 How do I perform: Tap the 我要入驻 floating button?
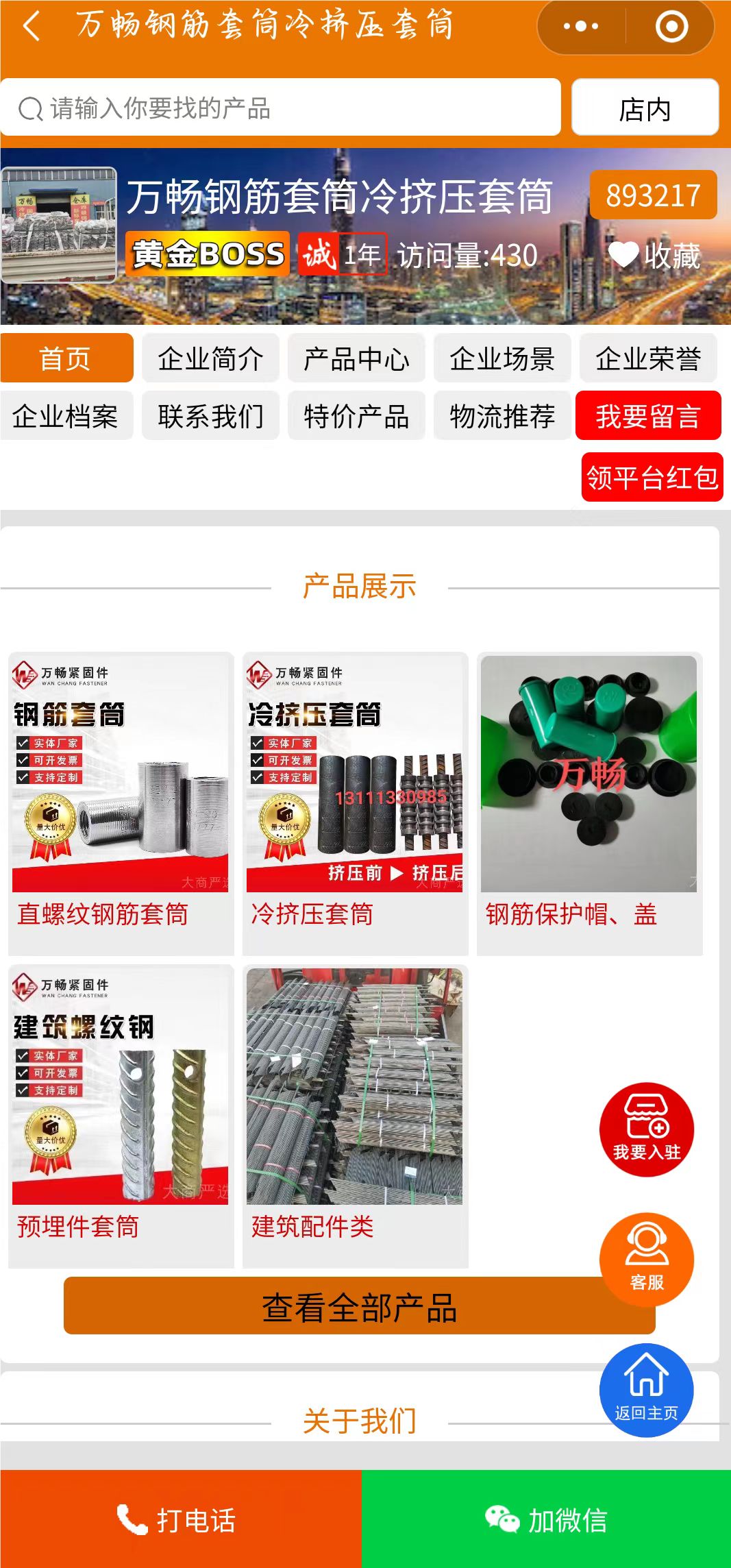(x=646, y=1130)
